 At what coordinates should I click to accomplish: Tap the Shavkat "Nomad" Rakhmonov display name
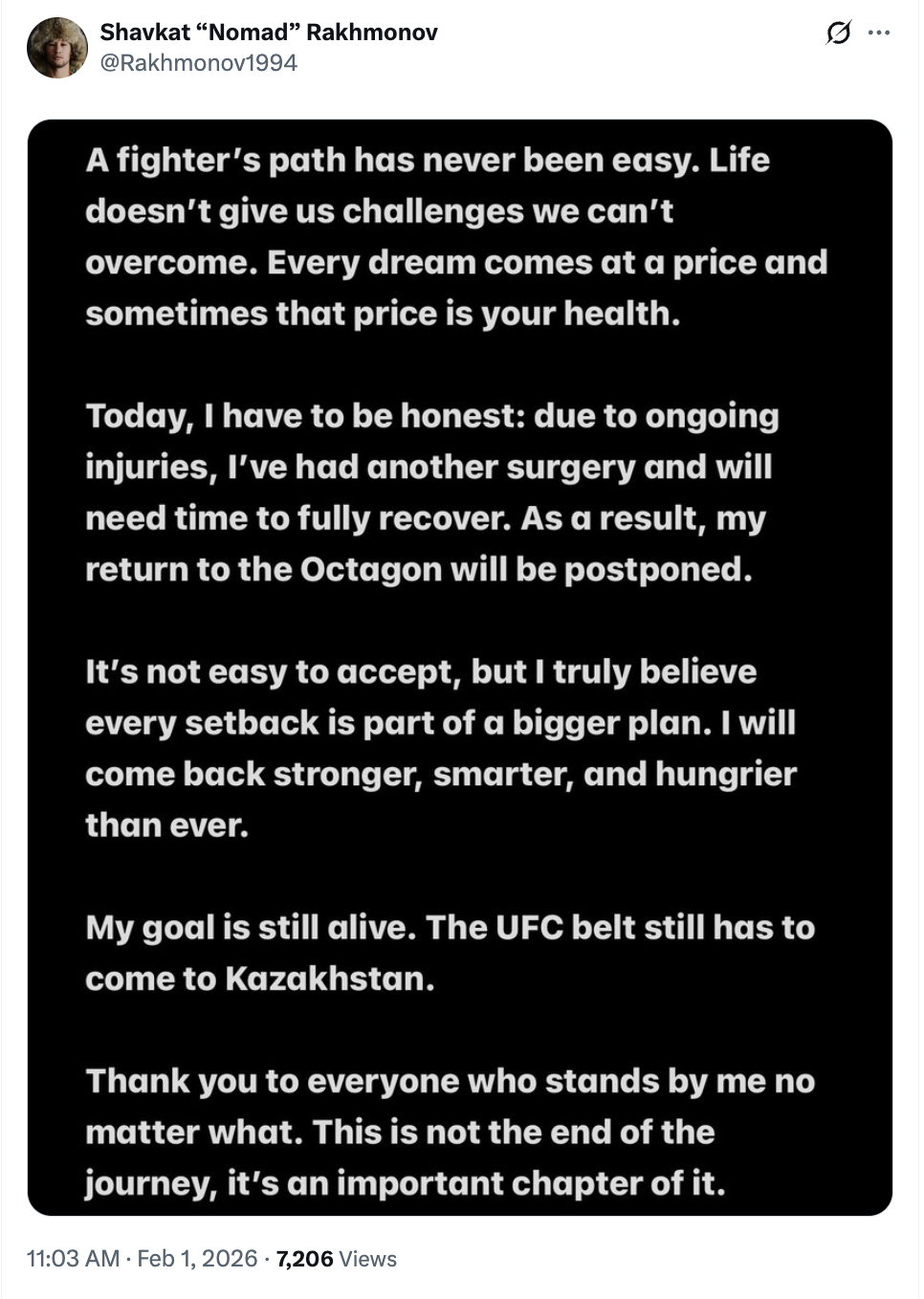point(269,33)
